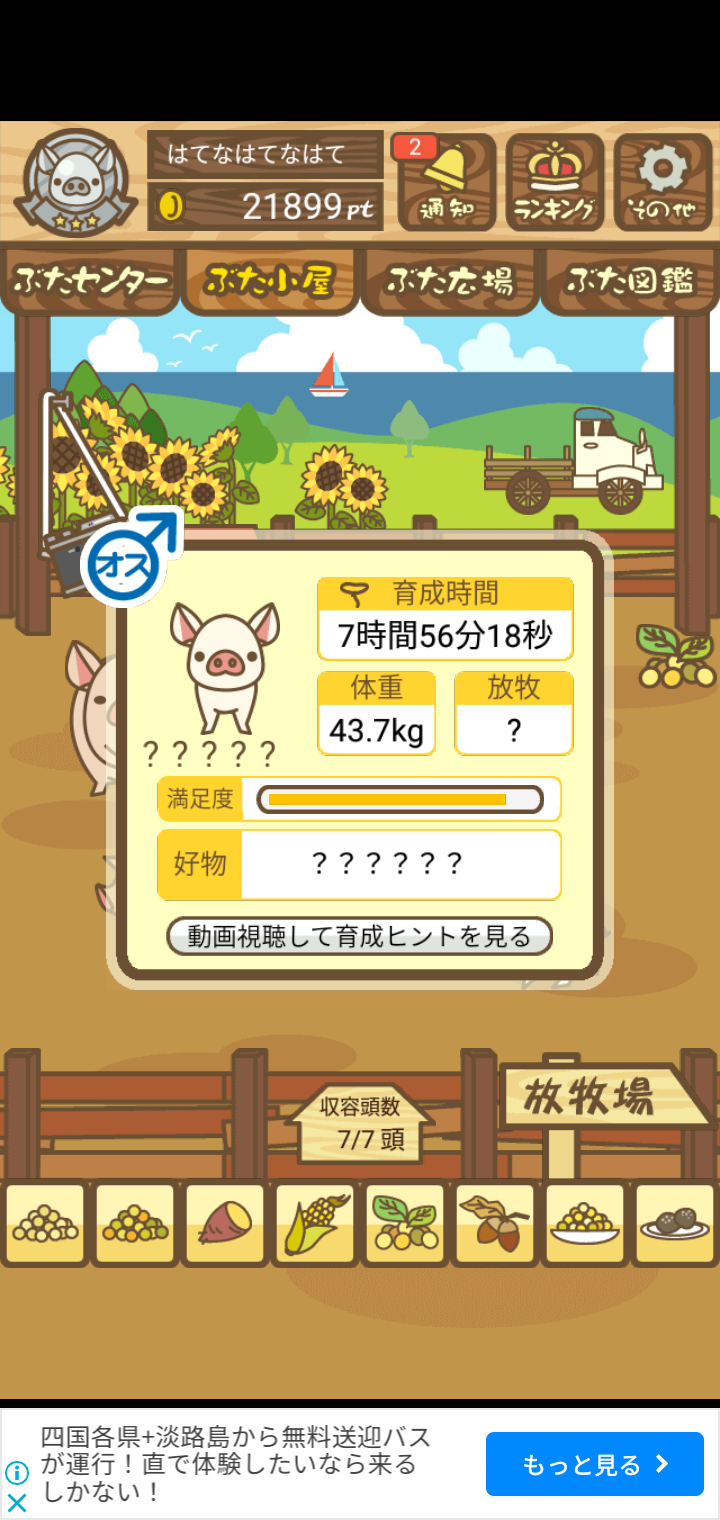Open the その他 gear settings
Screen dimensions: 720x1520
[662, 182]
